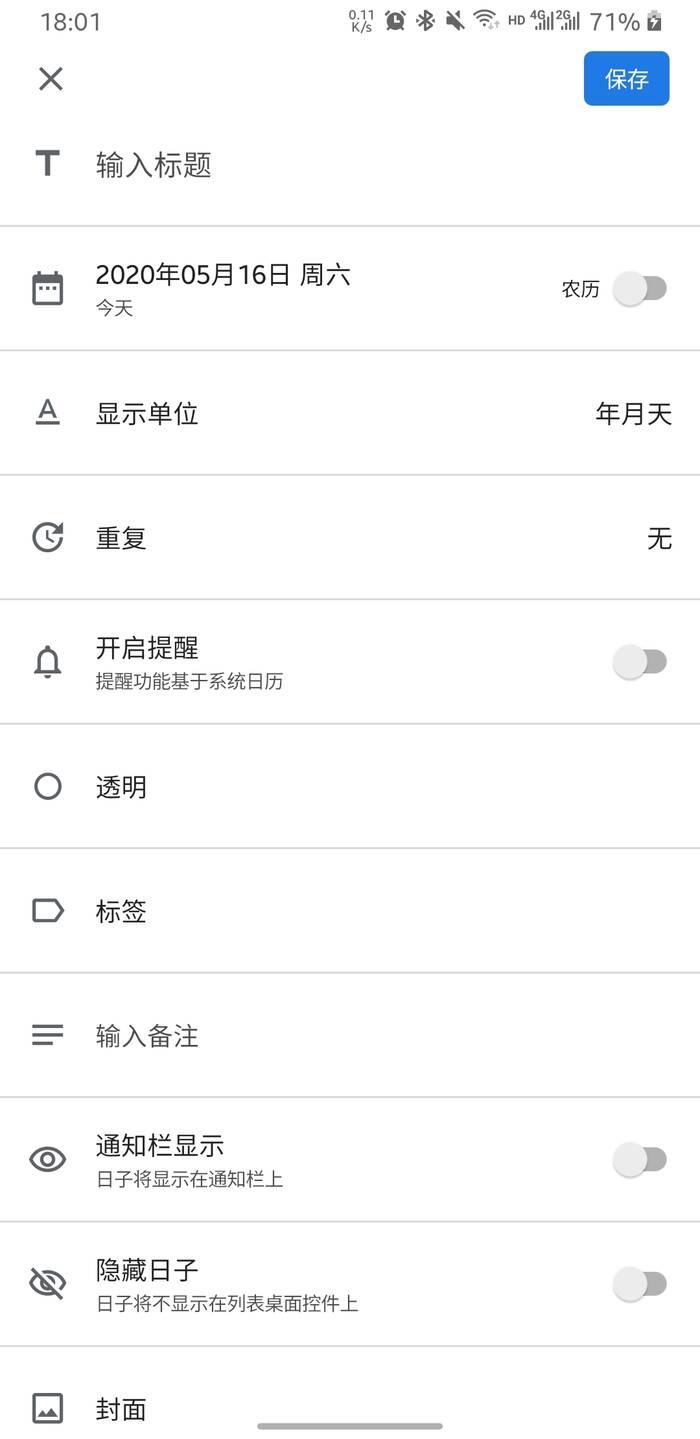This screenshot has width=700, height=1439.
Task: Tap the 输入备注 notes field
Action: [350, 1035]
